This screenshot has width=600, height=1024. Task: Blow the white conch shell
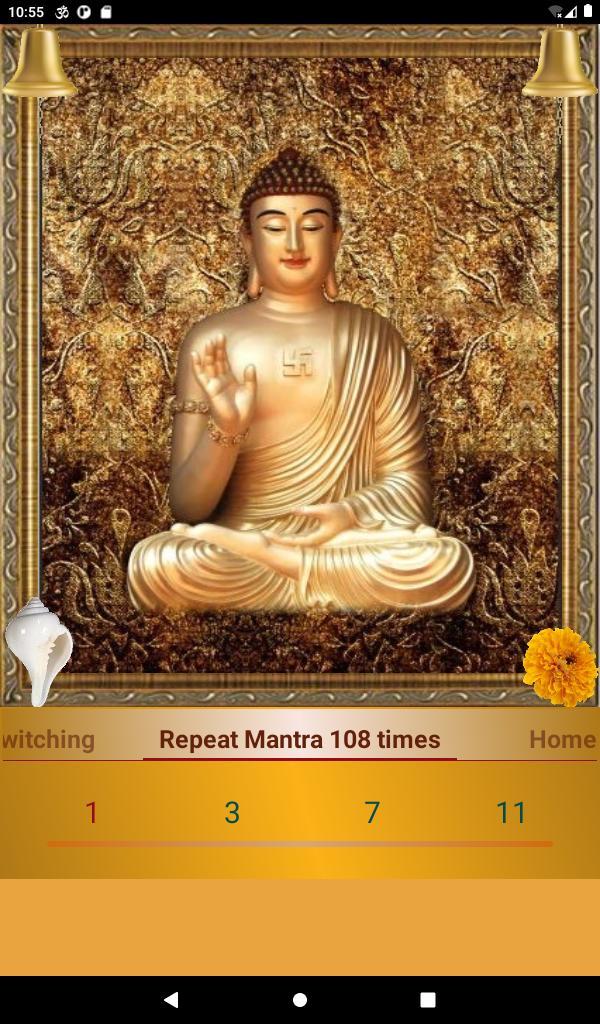point(38,652)
